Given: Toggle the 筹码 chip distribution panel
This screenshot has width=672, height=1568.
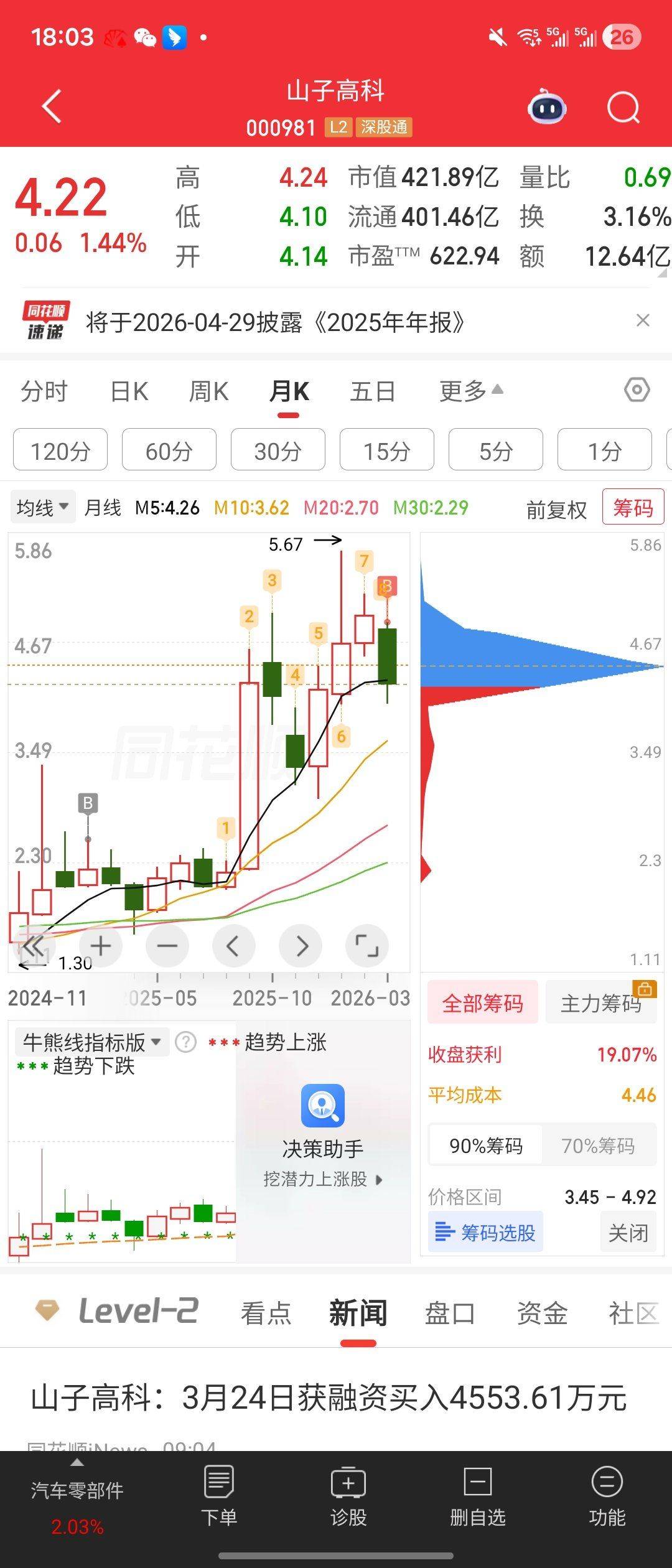Looking at the screenshot, I should point(633,508).
